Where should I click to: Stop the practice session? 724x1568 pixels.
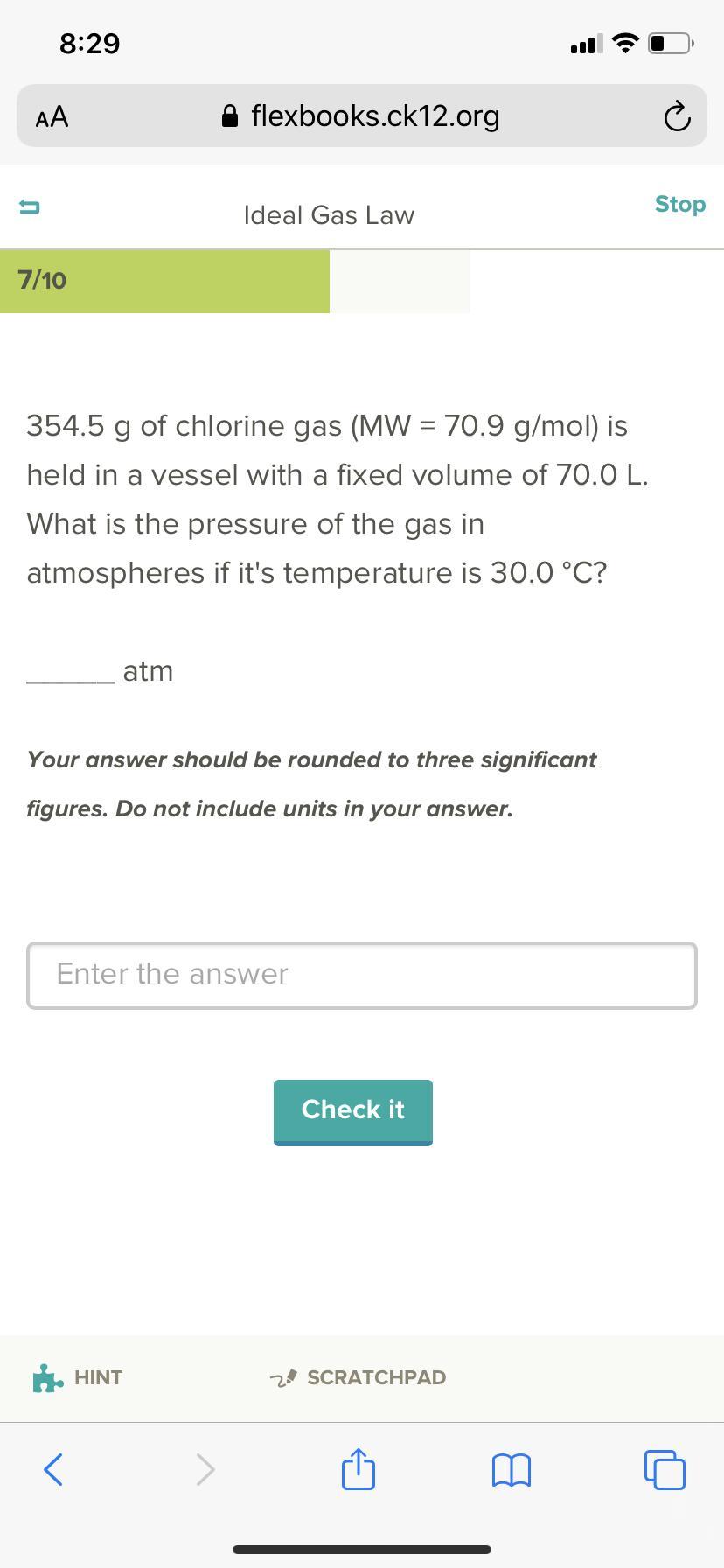pyautogui.click(x=679, y=204)
